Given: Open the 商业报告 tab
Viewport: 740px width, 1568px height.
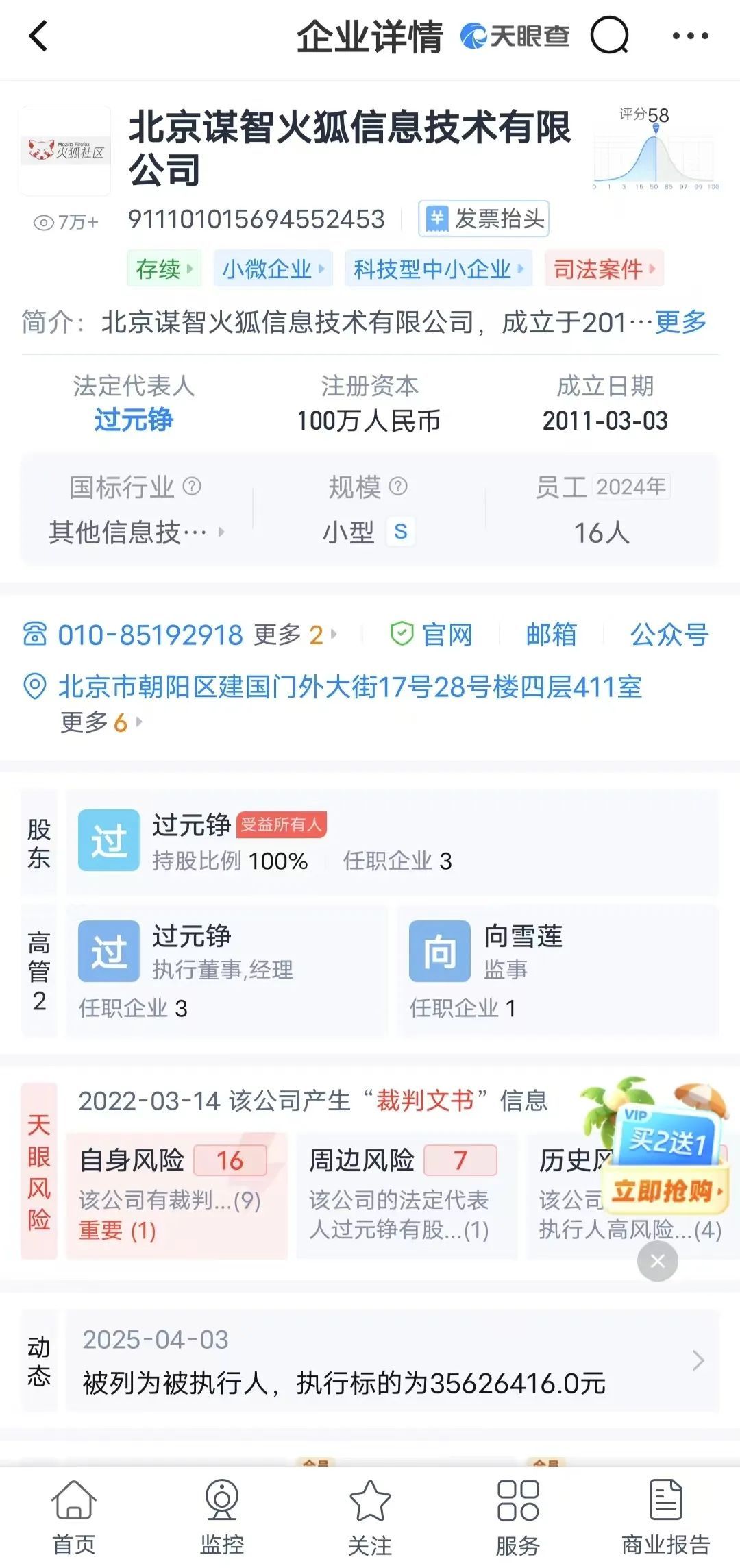Looking at the screenshot, I should pyautogui.click(x=665, y=1516).
